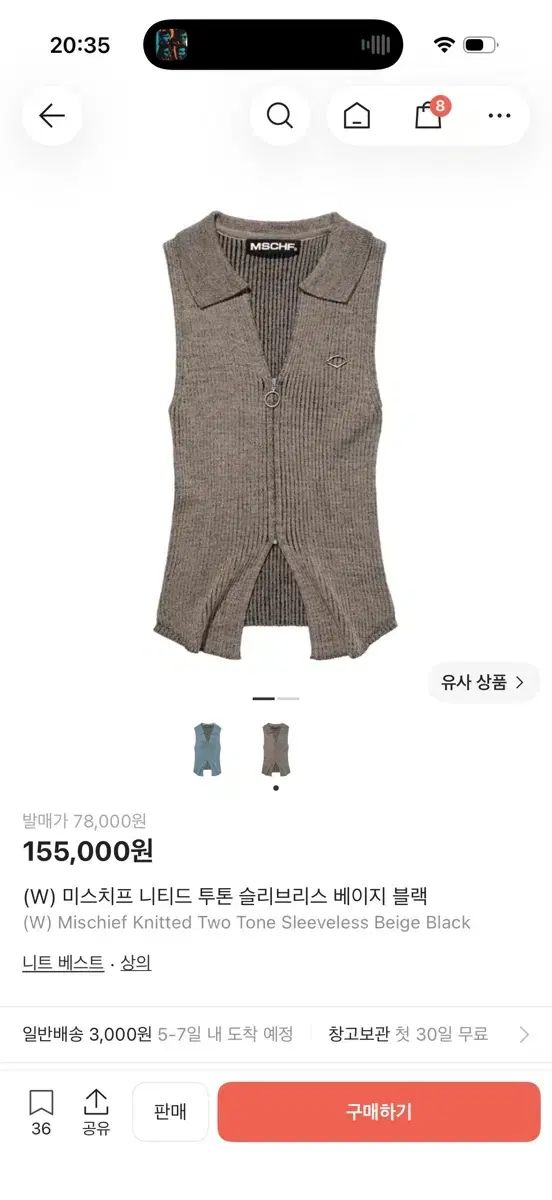Bookmark this product
The image size is (552, 1200).
pos(41,1113)
